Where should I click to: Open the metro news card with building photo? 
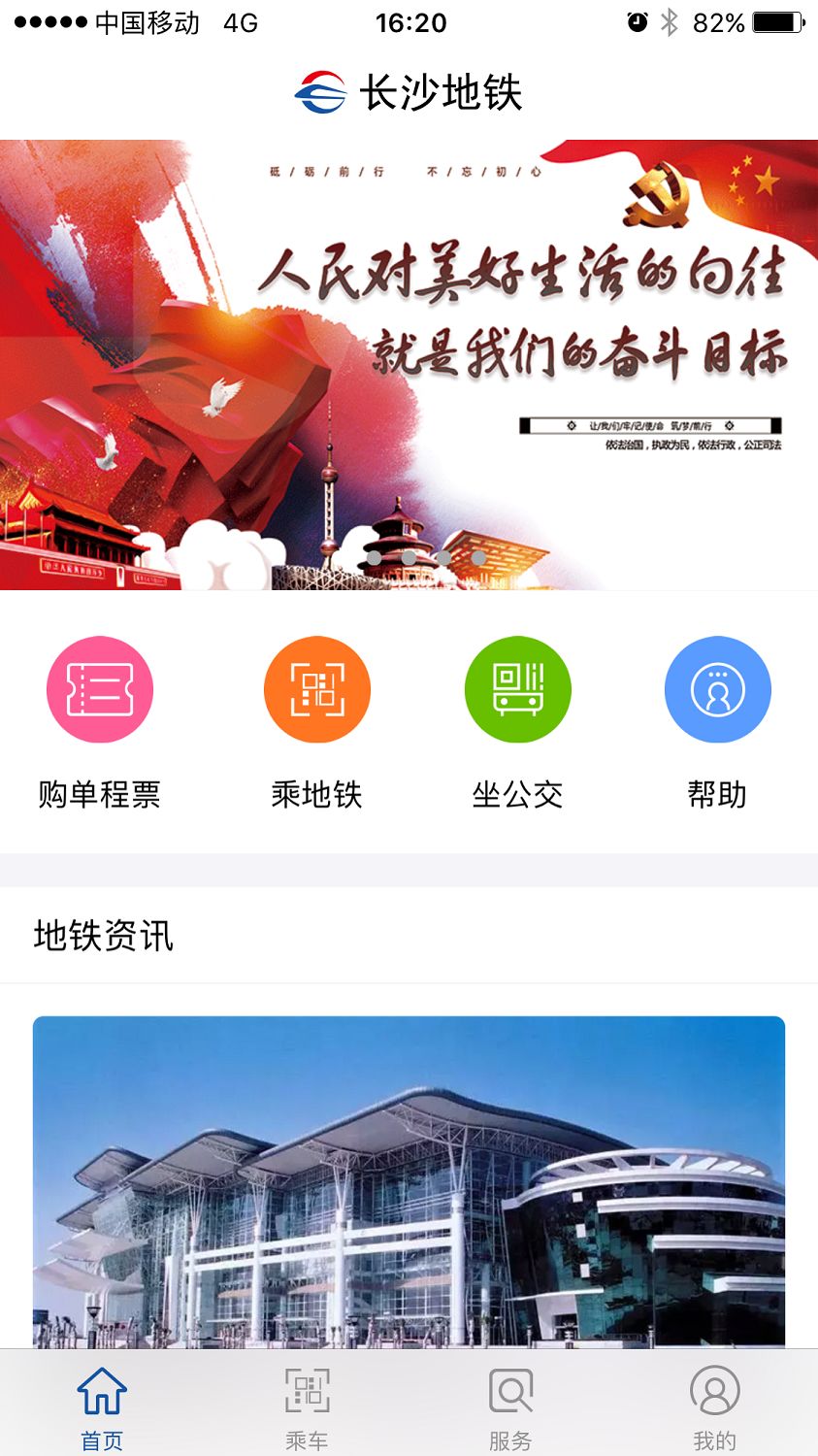(x=409, y=1179)
